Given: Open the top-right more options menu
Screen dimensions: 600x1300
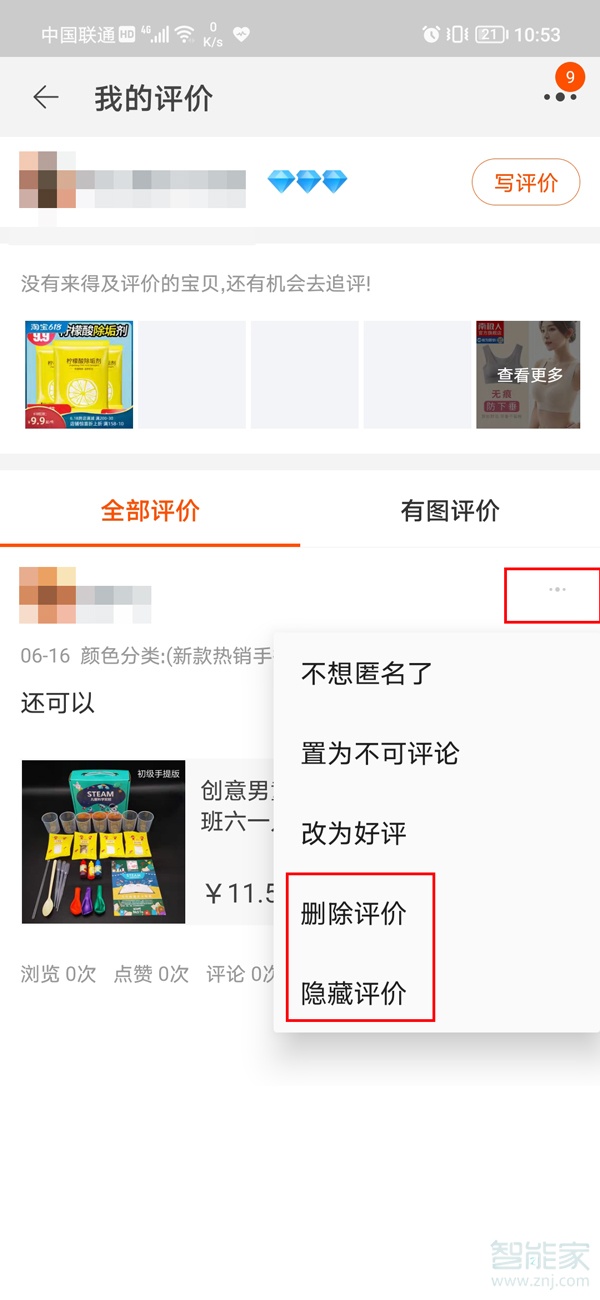Looking at the screenshot, I should 559,97.
